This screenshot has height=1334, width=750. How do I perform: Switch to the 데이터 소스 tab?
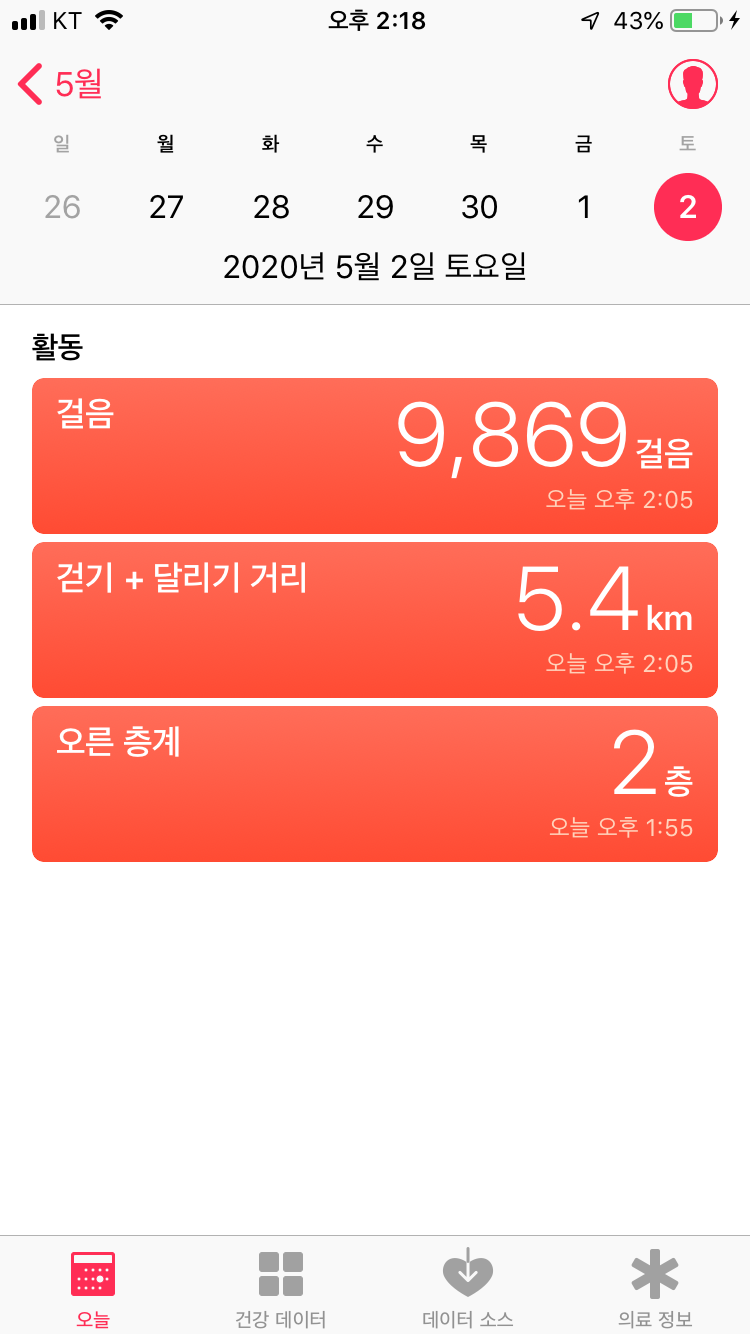click(468, 1288)
